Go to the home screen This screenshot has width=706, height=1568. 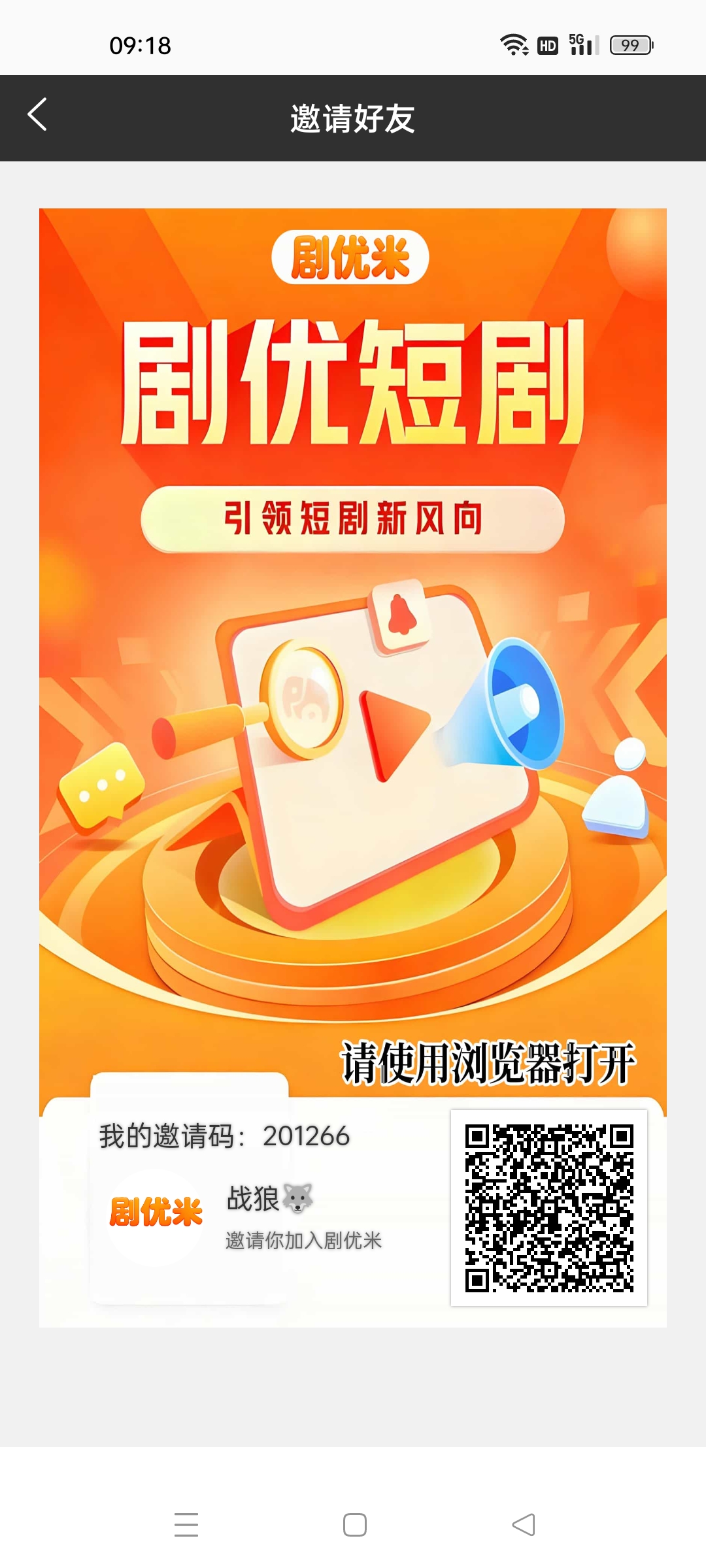coord(354,1524)
